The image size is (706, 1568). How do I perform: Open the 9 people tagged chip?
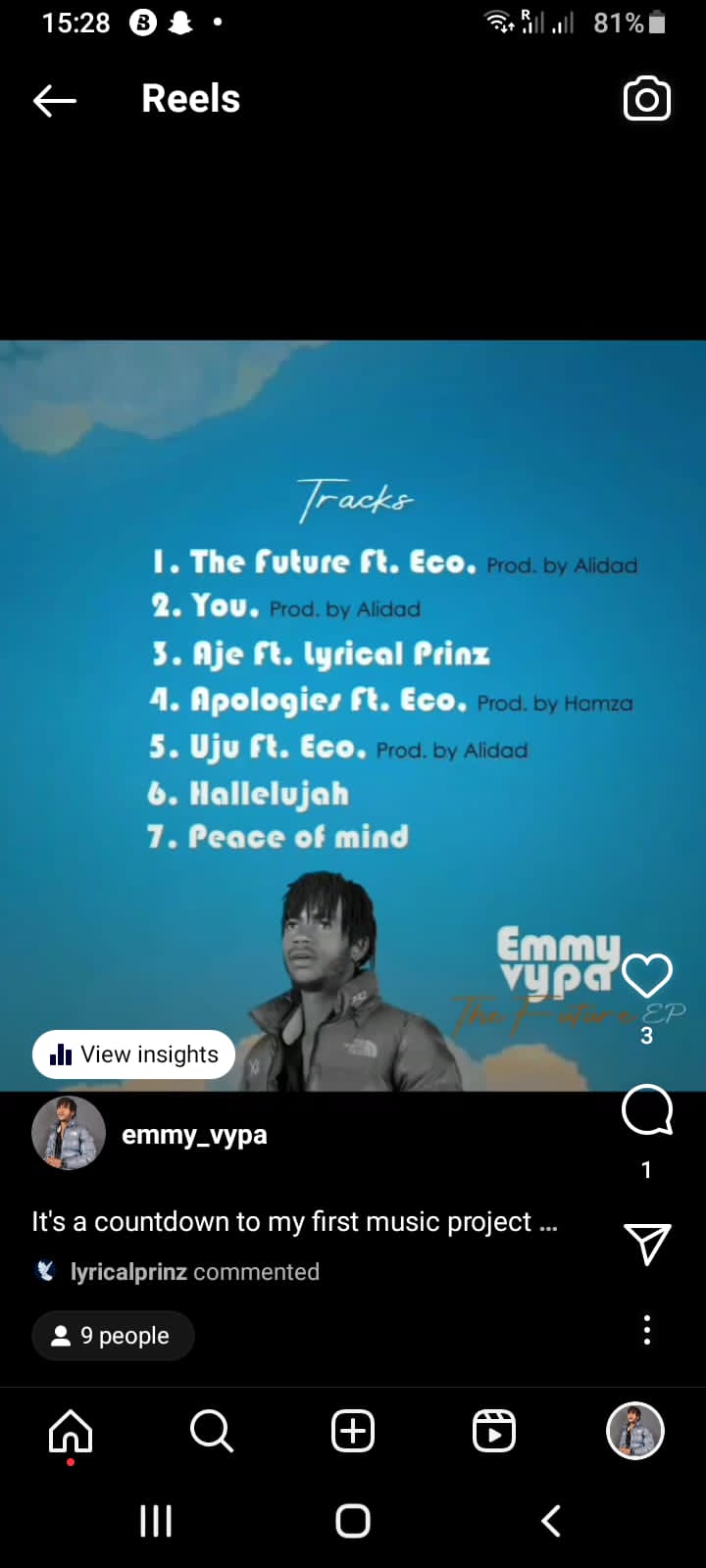click(113, 1336)
